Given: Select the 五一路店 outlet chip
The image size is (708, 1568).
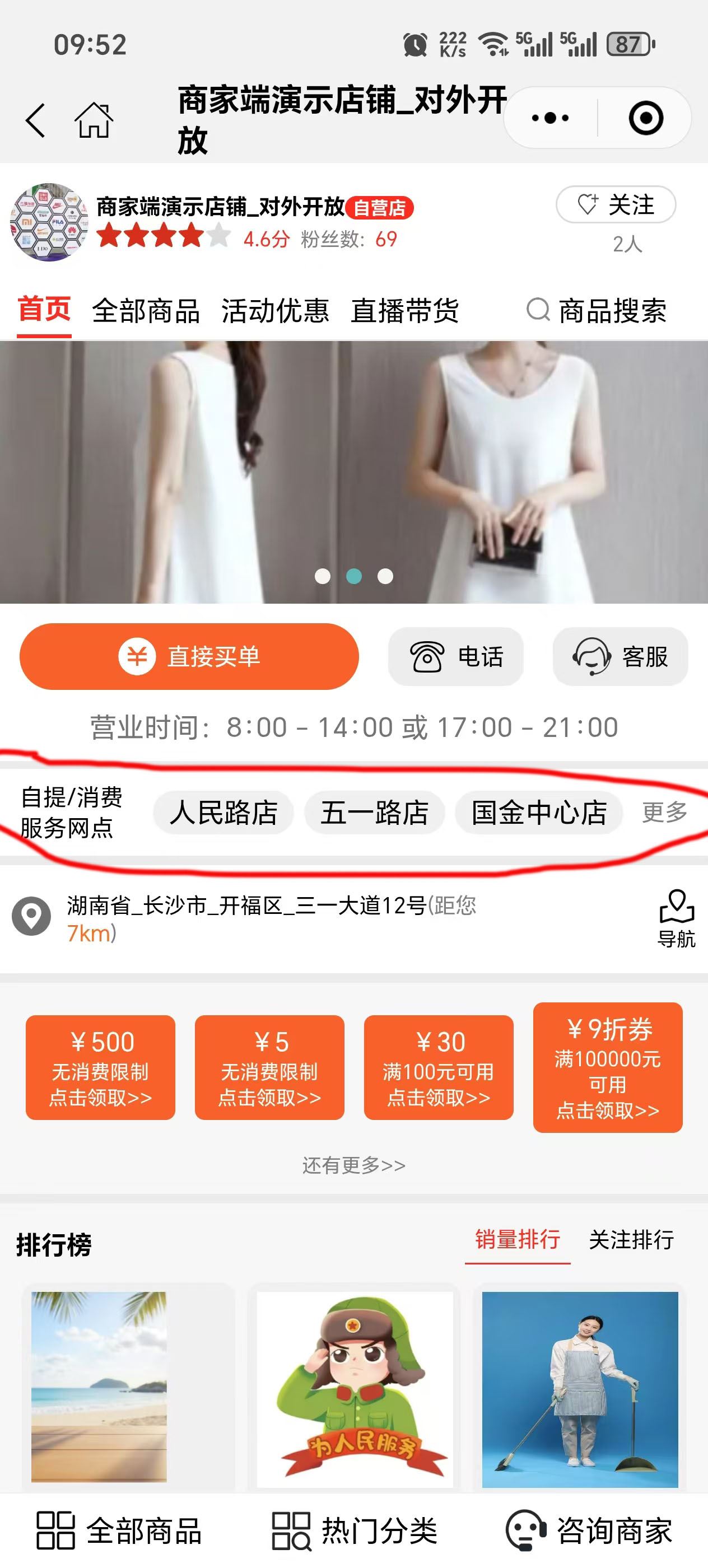Looking at the screenshot, I should click(374, 813).
